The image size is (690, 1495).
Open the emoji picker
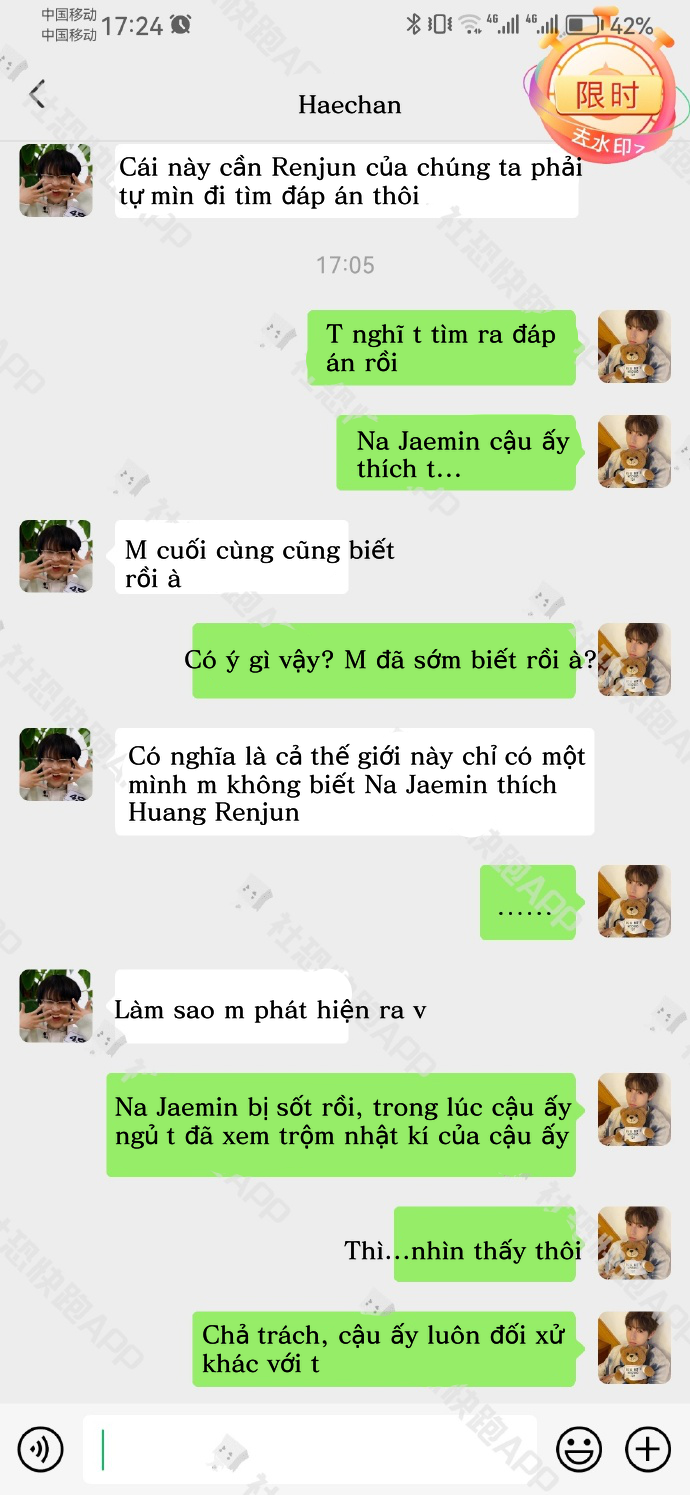579,1449
